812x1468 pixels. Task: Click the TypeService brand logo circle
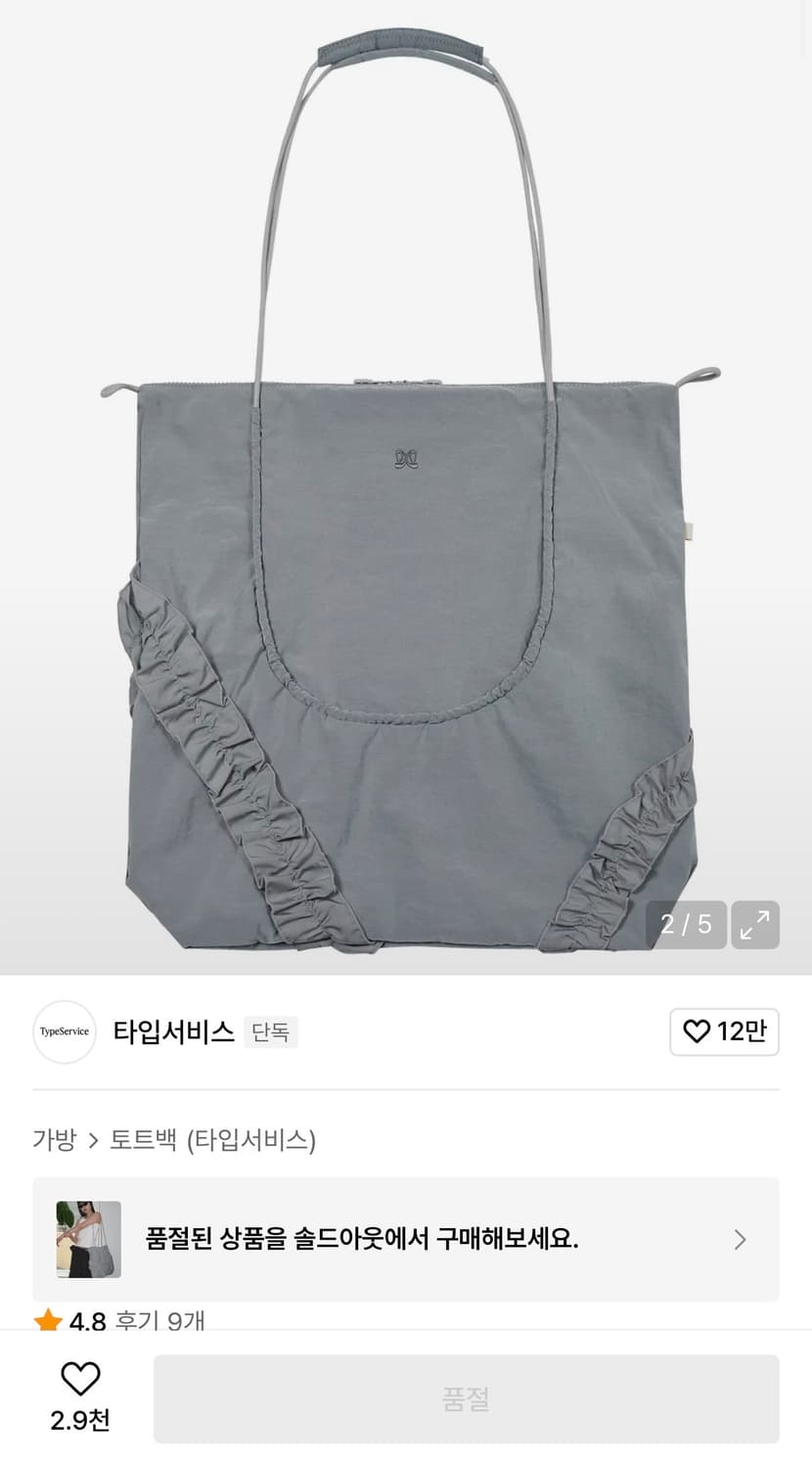tap(64, 1032)
